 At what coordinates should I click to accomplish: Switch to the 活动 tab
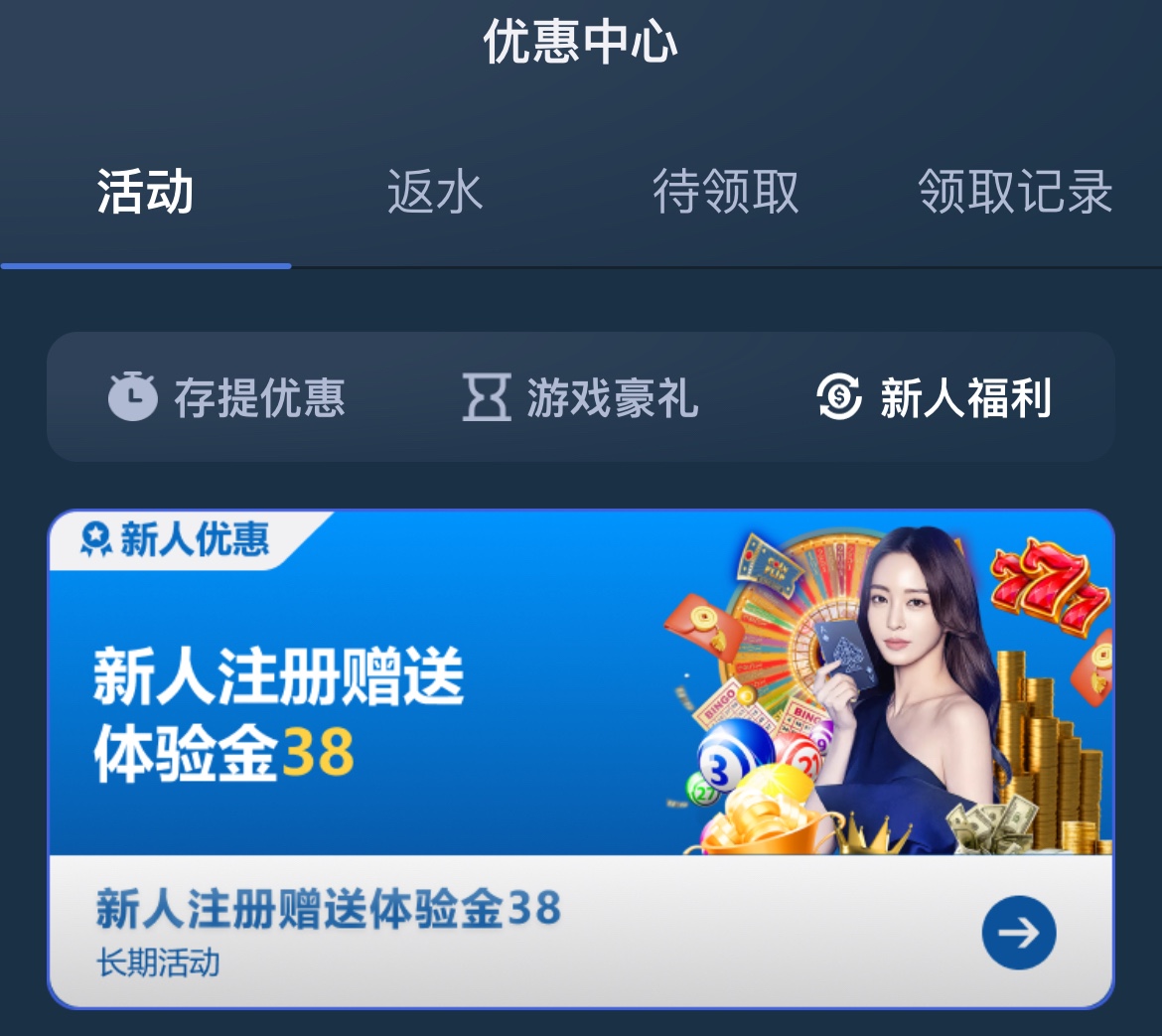pyautogui.click(x=145, y=192)
